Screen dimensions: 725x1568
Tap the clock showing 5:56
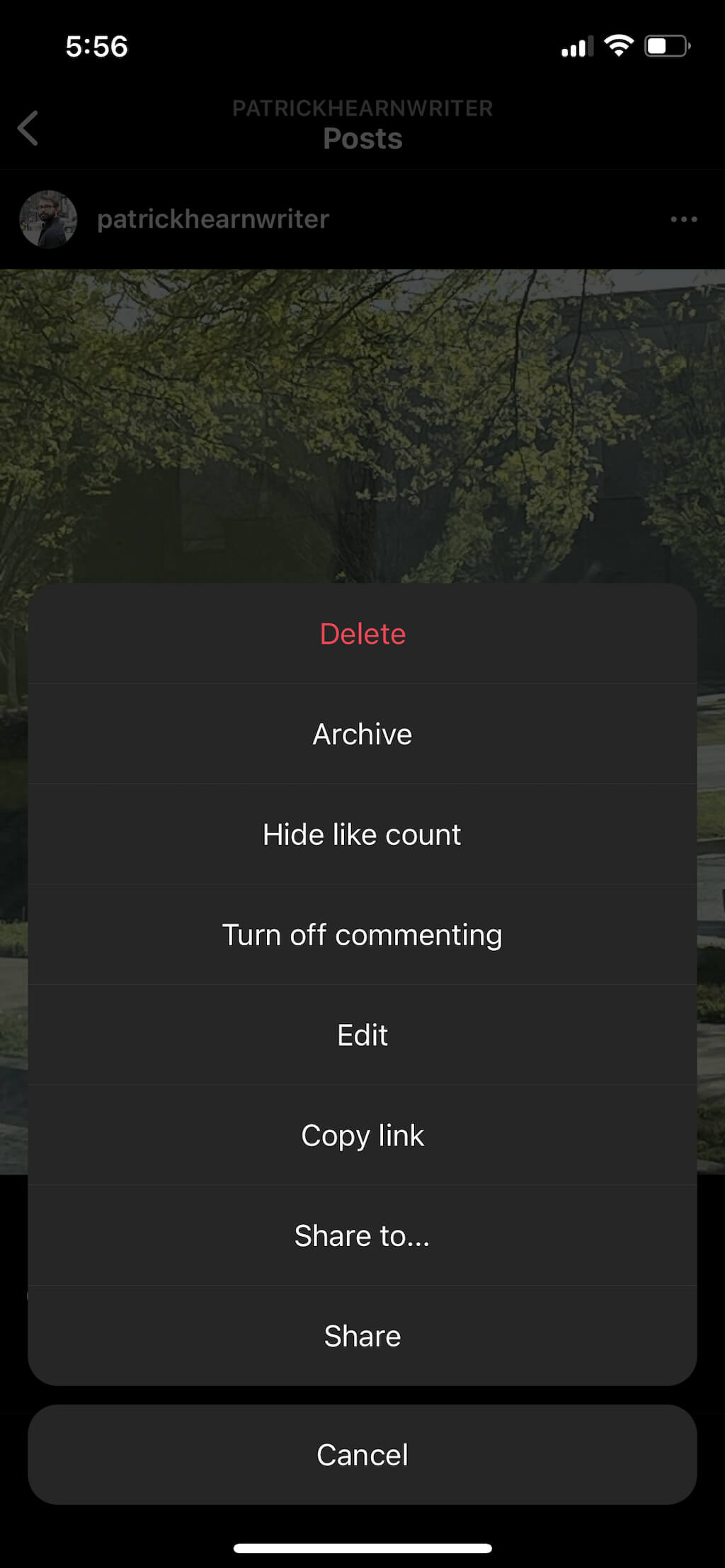tap(98, 47)
